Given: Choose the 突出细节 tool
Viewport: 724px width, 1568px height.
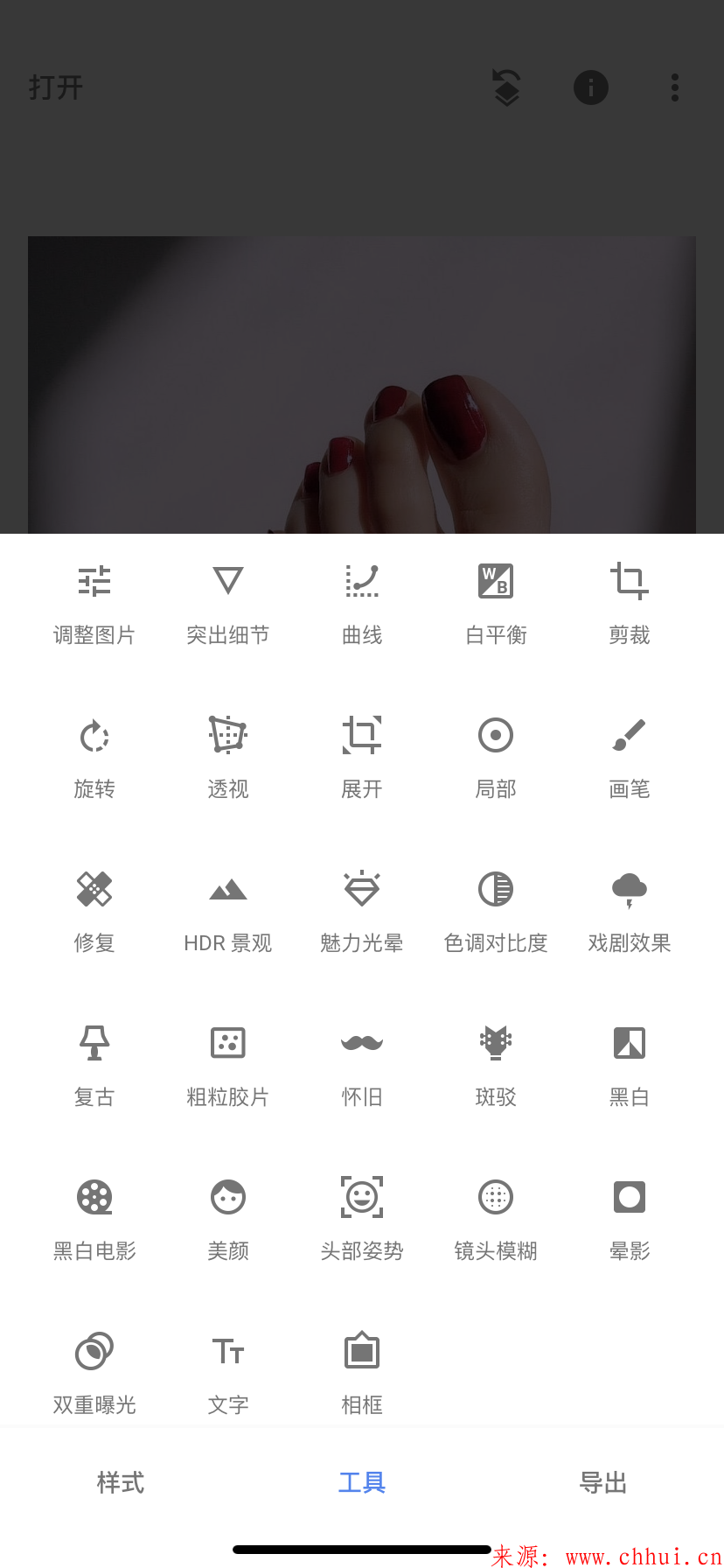Looking at the screenshot, I should pyautogui.click(x=228, y=605).
